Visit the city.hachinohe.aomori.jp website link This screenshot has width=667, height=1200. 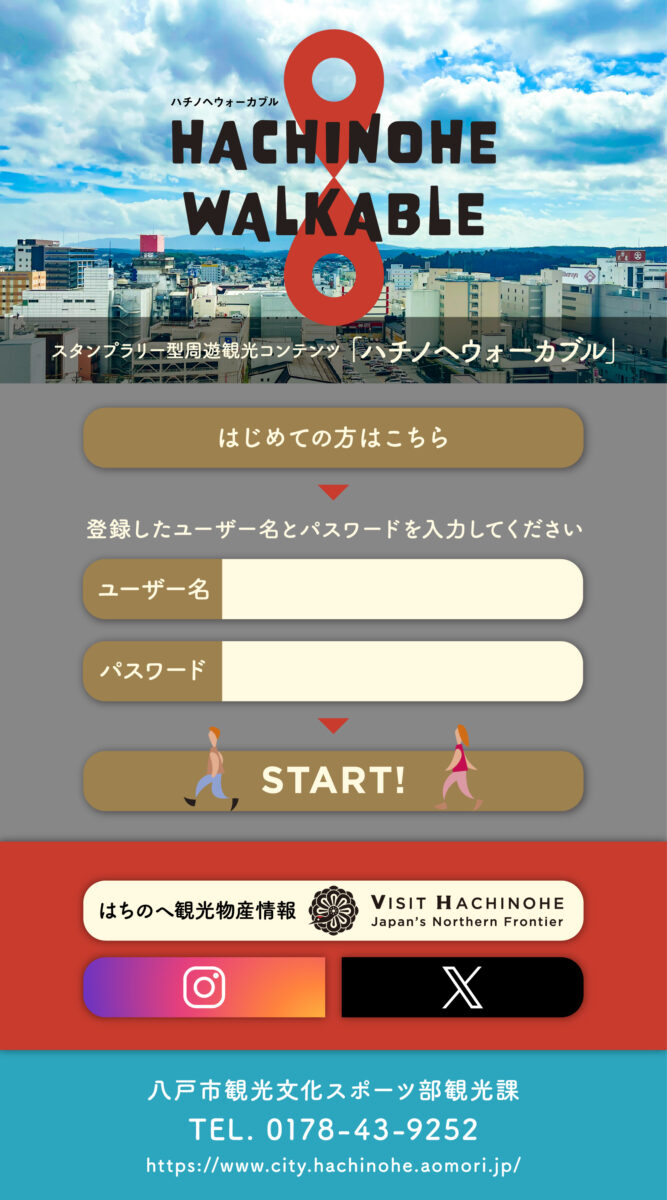333,1165
